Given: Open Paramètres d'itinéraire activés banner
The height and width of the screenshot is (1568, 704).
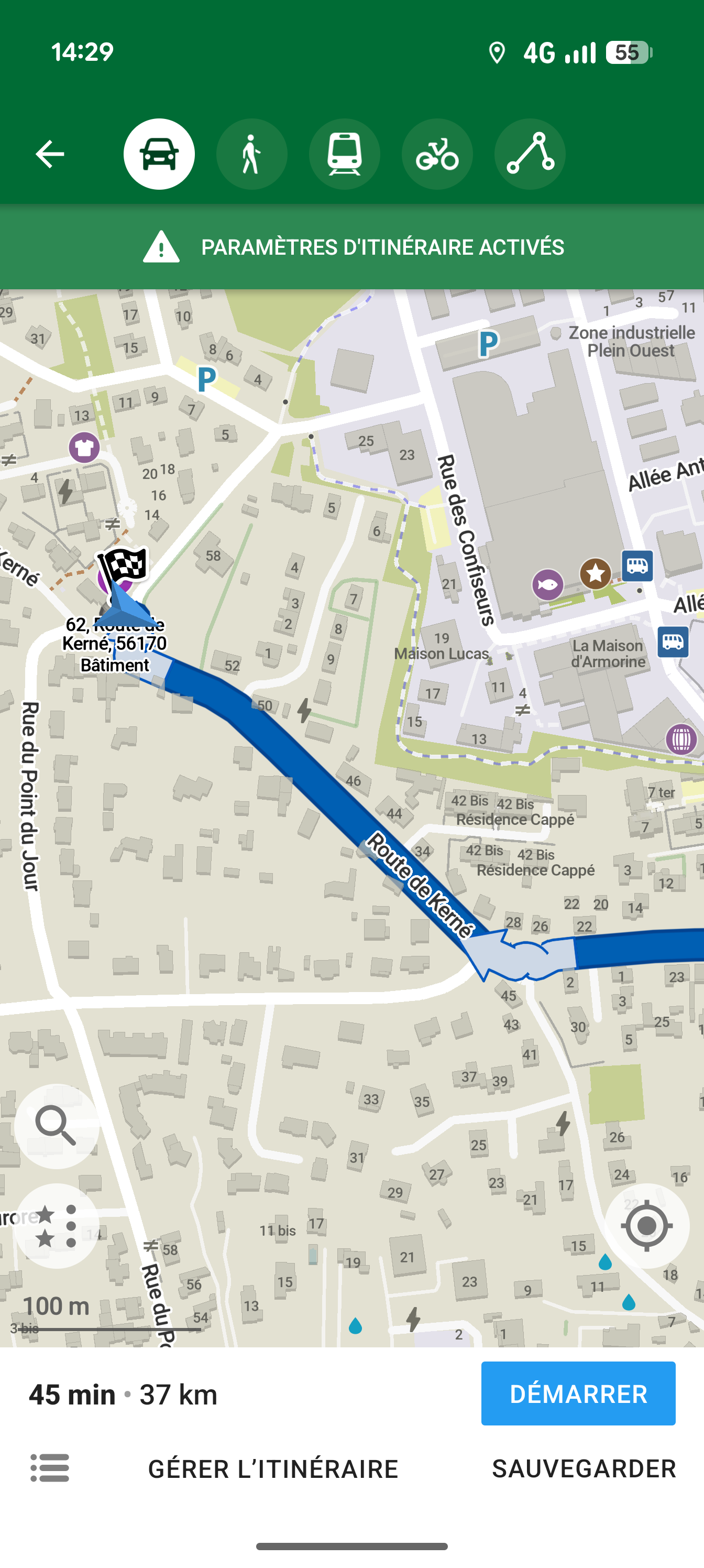Looking at the screenshot, I should [x=351, y=247].
